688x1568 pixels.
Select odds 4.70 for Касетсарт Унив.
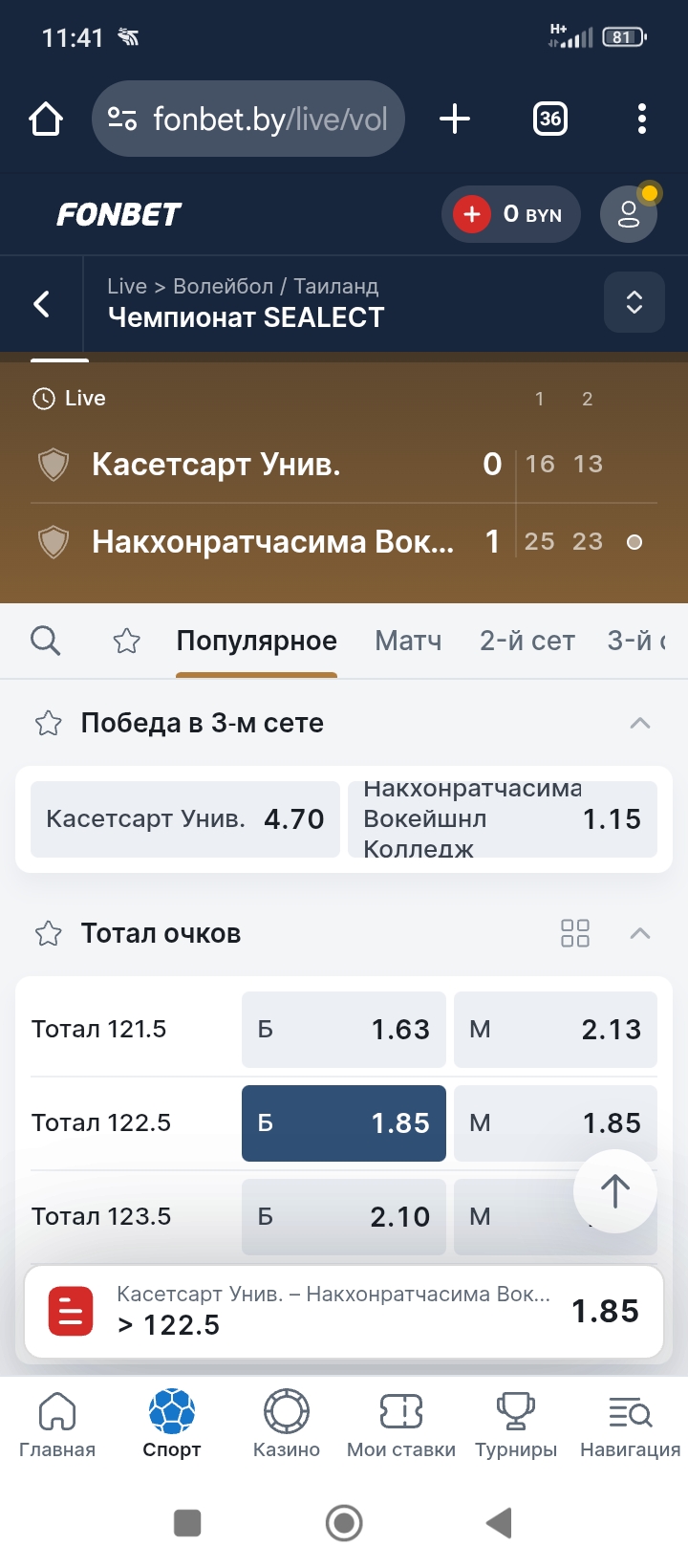coord(184,819)
